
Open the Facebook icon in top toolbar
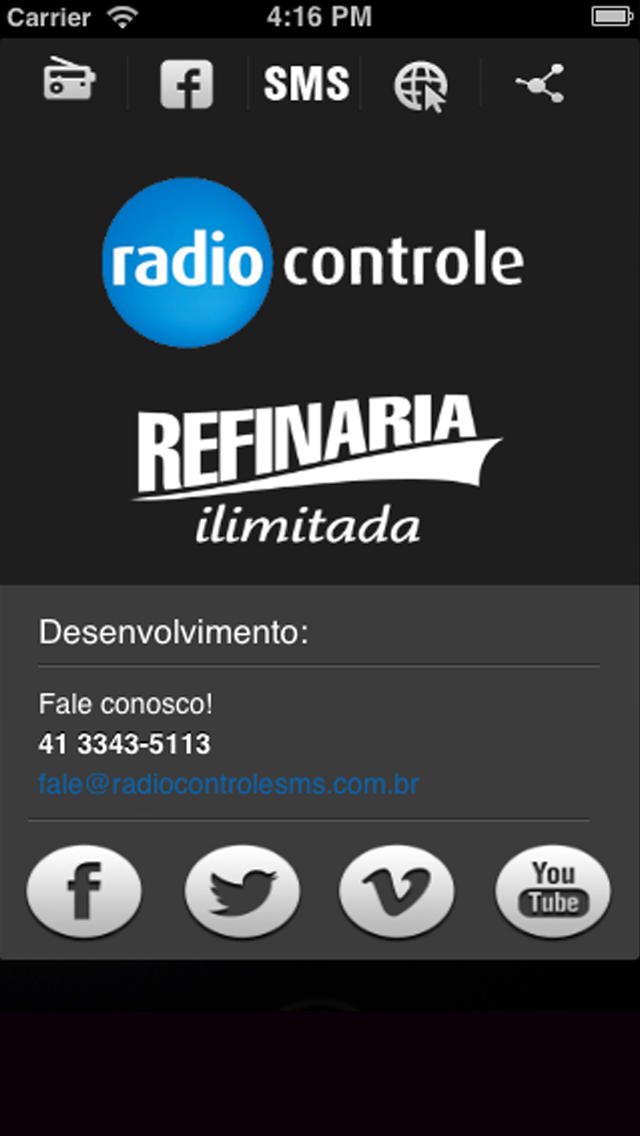pos(186,84)
